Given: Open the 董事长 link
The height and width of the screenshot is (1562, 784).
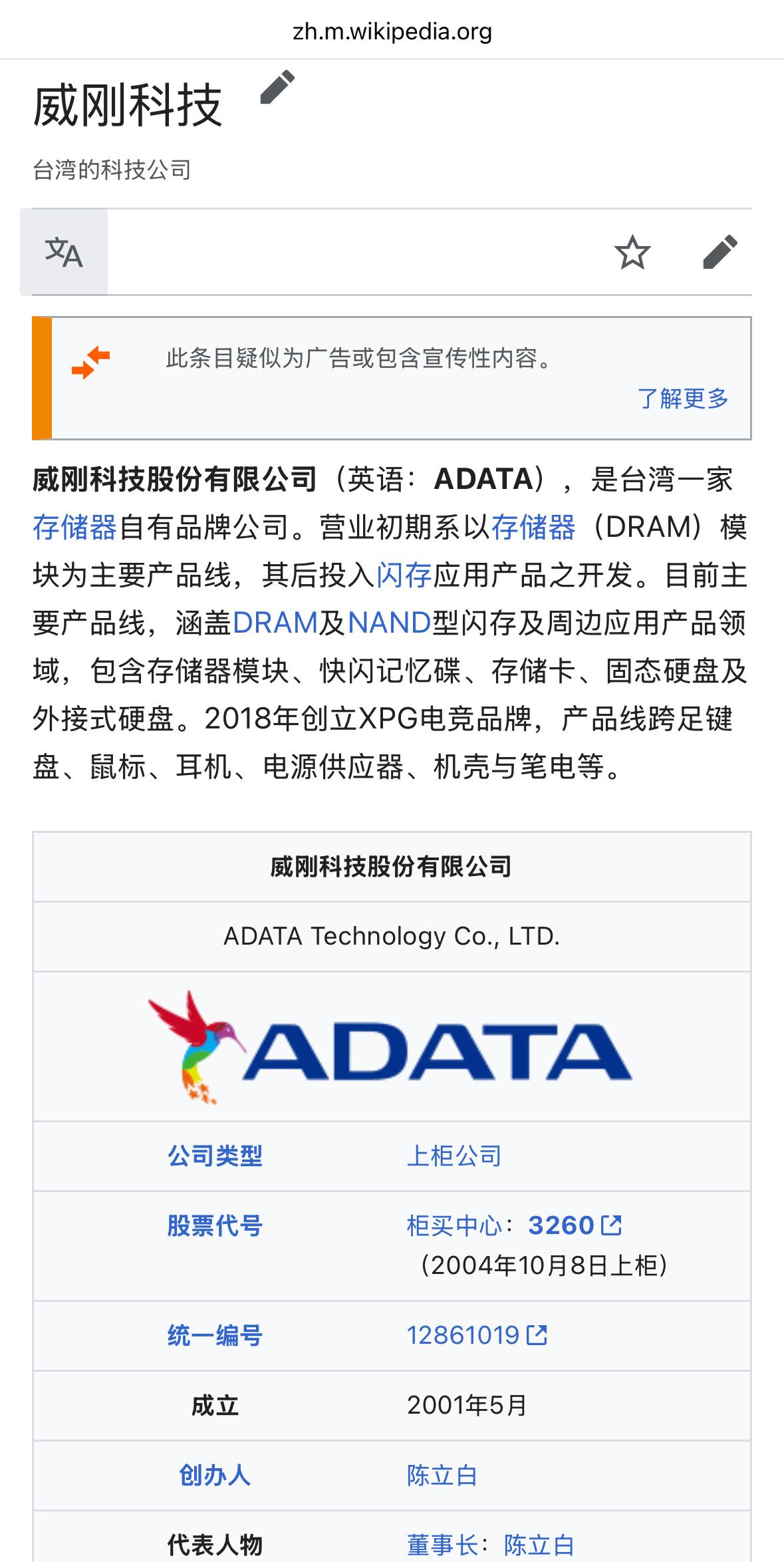Looking at the screenshot, I should [x=442, y=1545].
